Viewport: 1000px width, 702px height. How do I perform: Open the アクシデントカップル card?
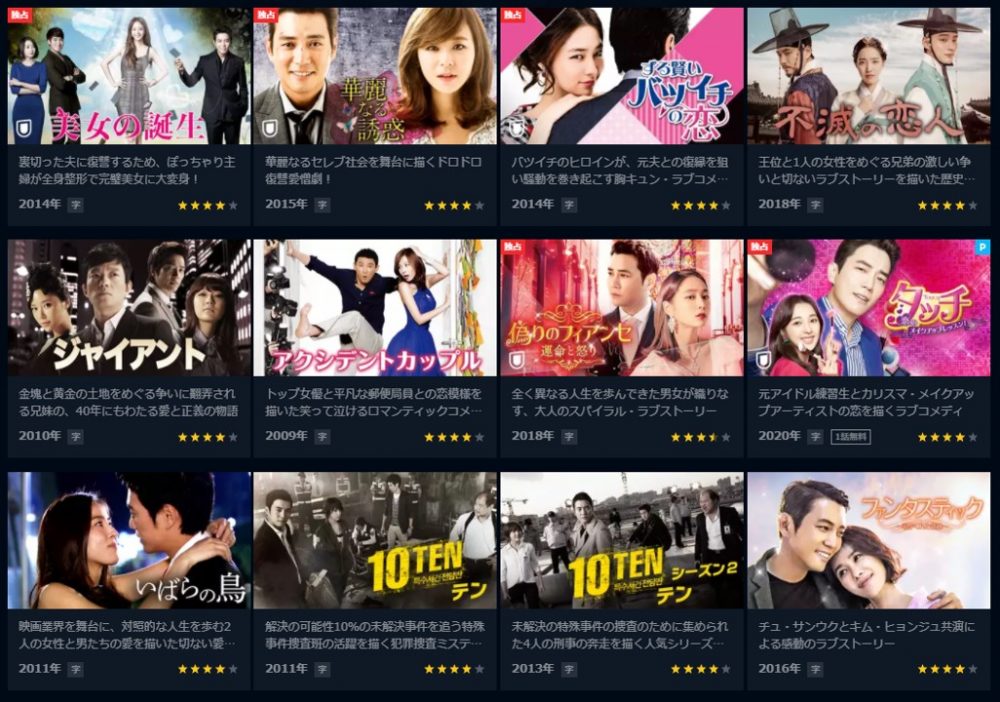coord(375,308)
